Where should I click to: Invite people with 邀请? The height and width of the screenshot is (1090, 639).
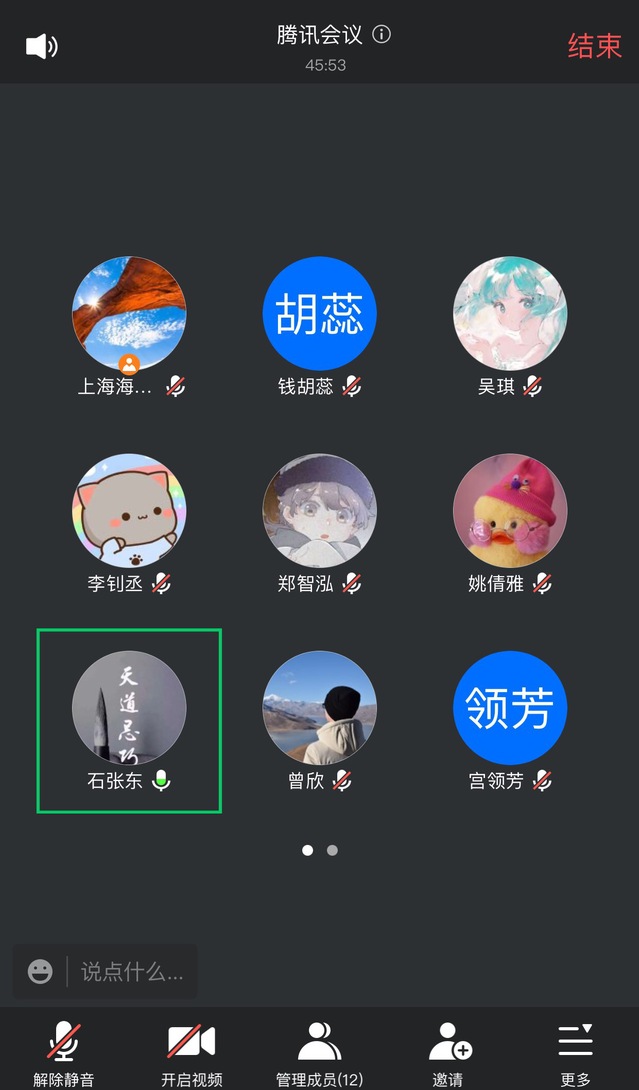tap(448, 1052)
